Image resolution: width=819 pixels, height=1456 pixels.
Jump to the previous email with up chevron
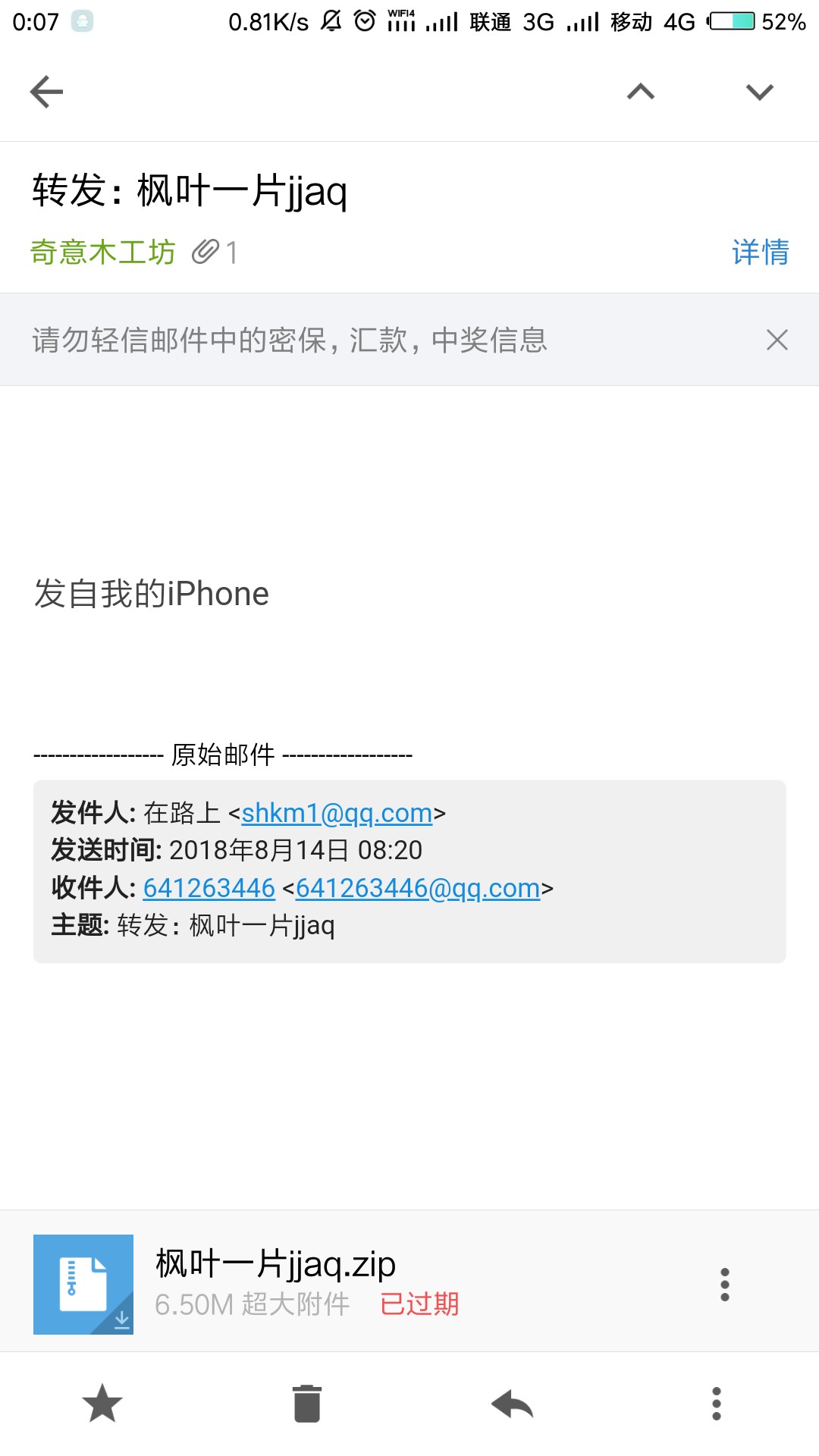[x=641, y=92]
